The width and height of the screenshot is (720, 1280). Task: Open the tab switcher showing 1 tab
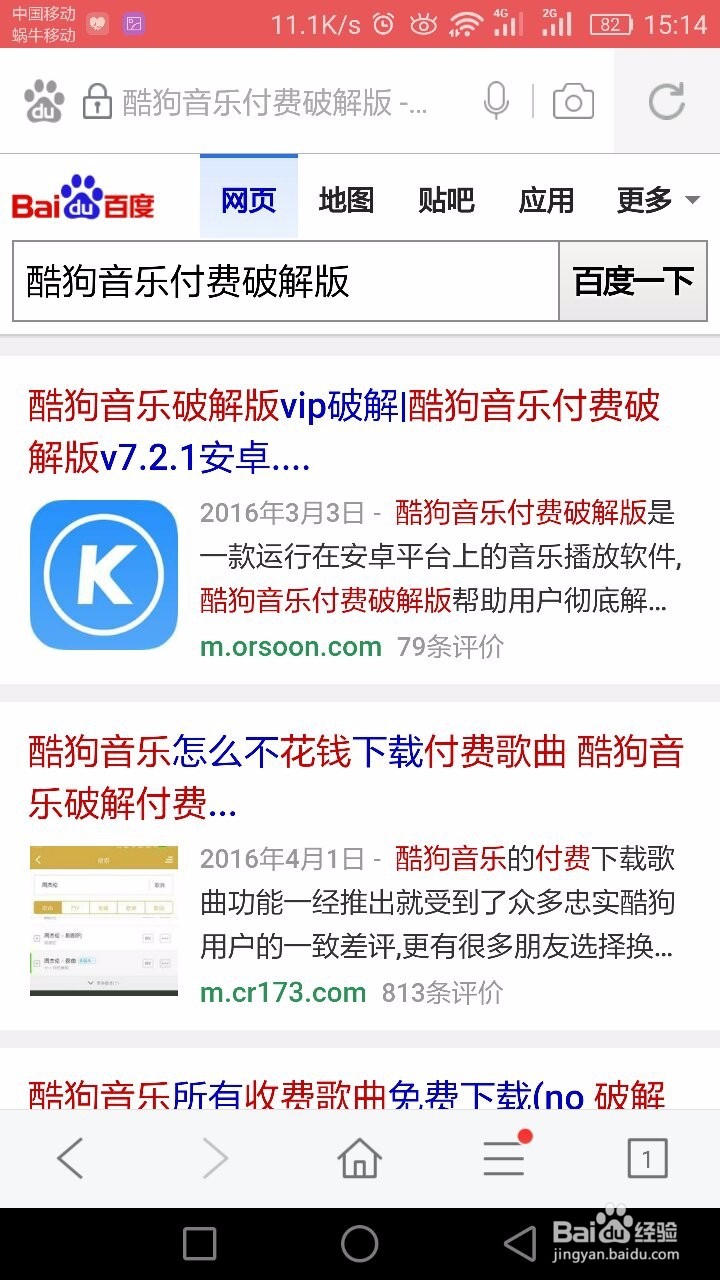coord(647,1158)
